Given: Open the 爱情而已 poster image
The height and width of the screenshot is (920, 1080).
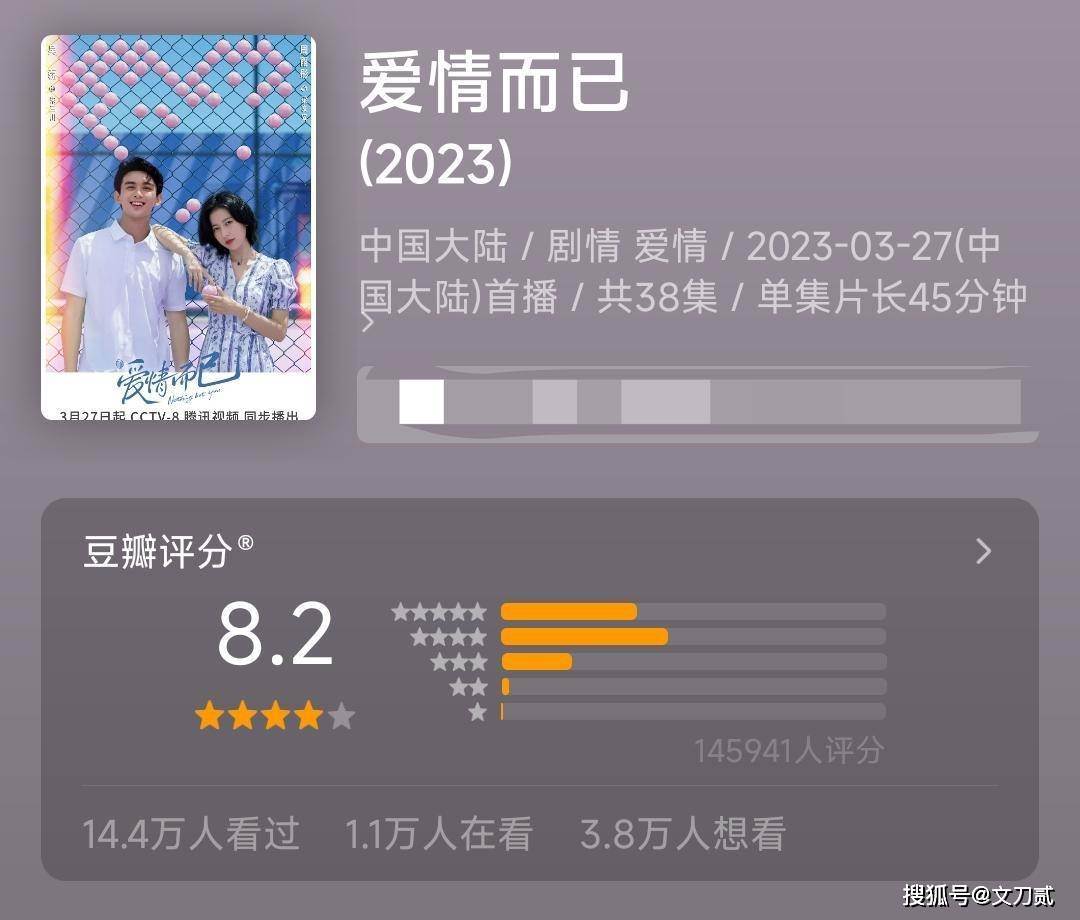Looking at the screenshot, I should pos(178,228).
